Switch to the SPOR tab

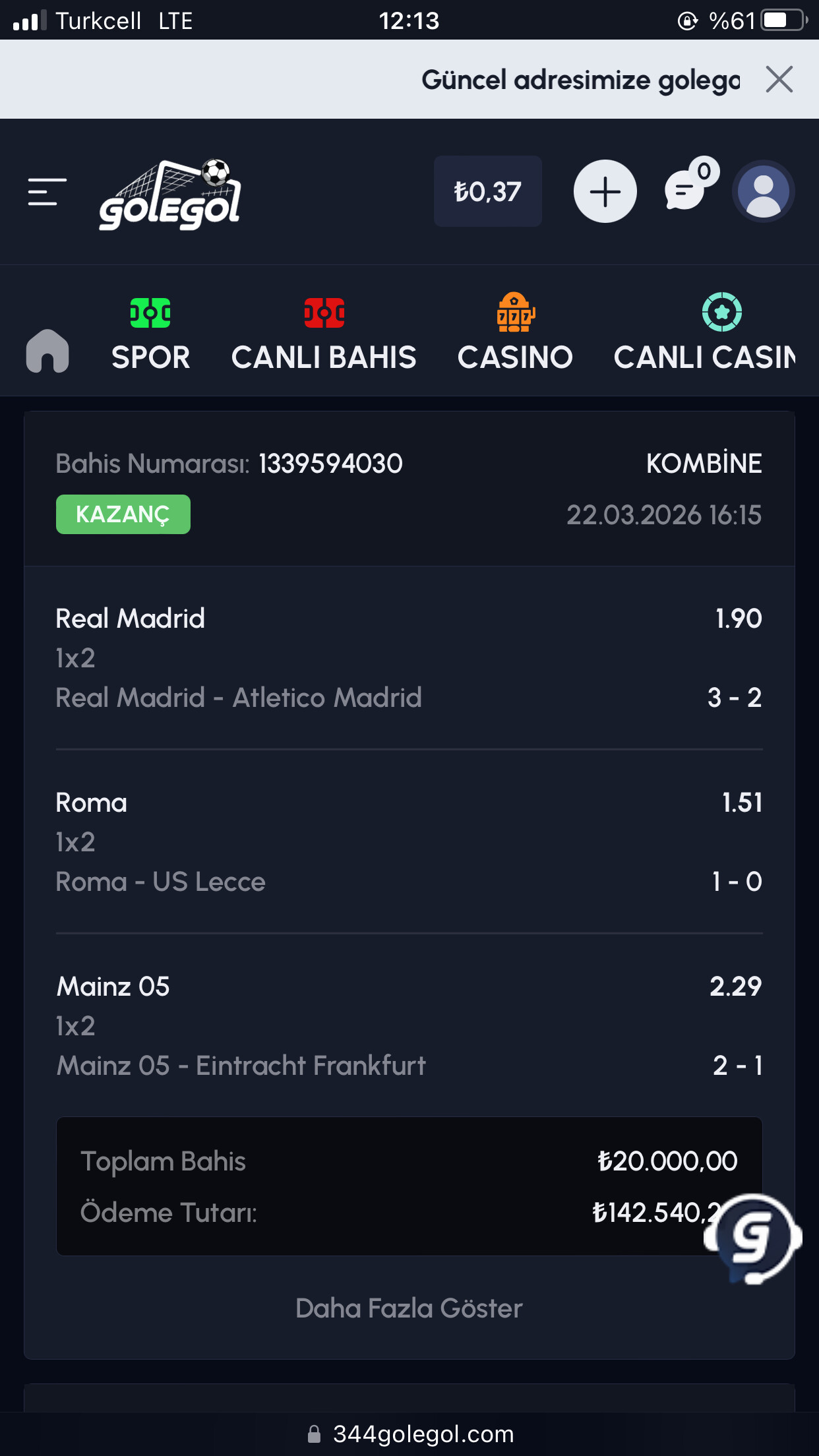pyautogui.click(x=150, y=334)
